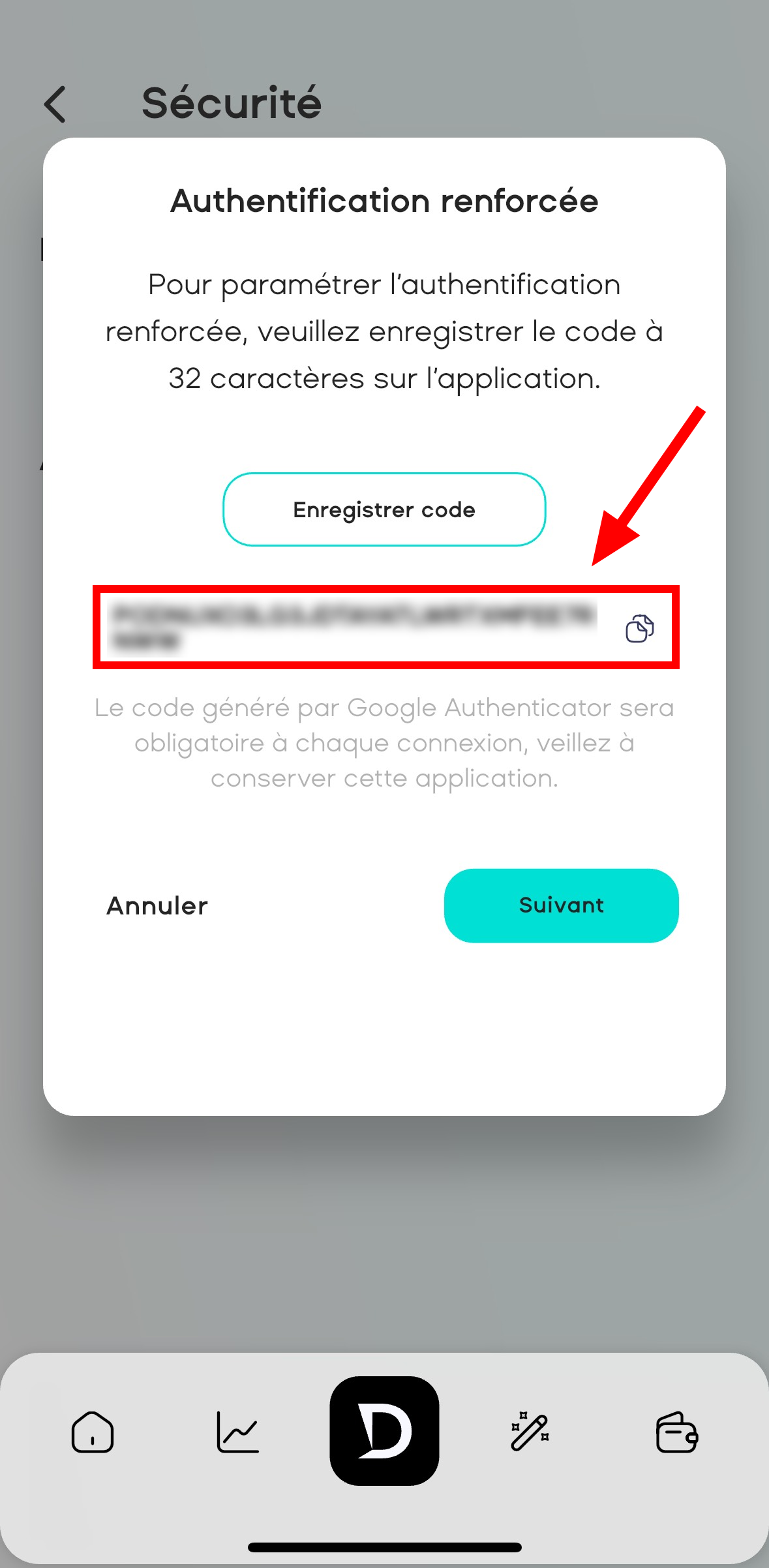Screen dimensions: 769x1568
Task: Cancel setup by tapping Annuler
Action: point(157,905)
